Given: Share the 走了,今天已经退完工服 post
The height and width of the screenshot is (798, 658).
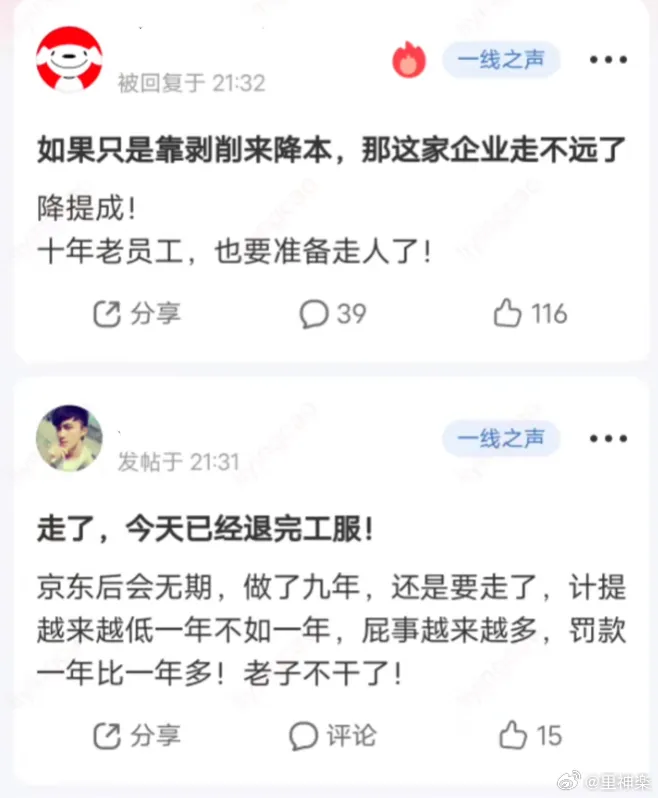Looking at the screenshot, I should coord(137,737).
